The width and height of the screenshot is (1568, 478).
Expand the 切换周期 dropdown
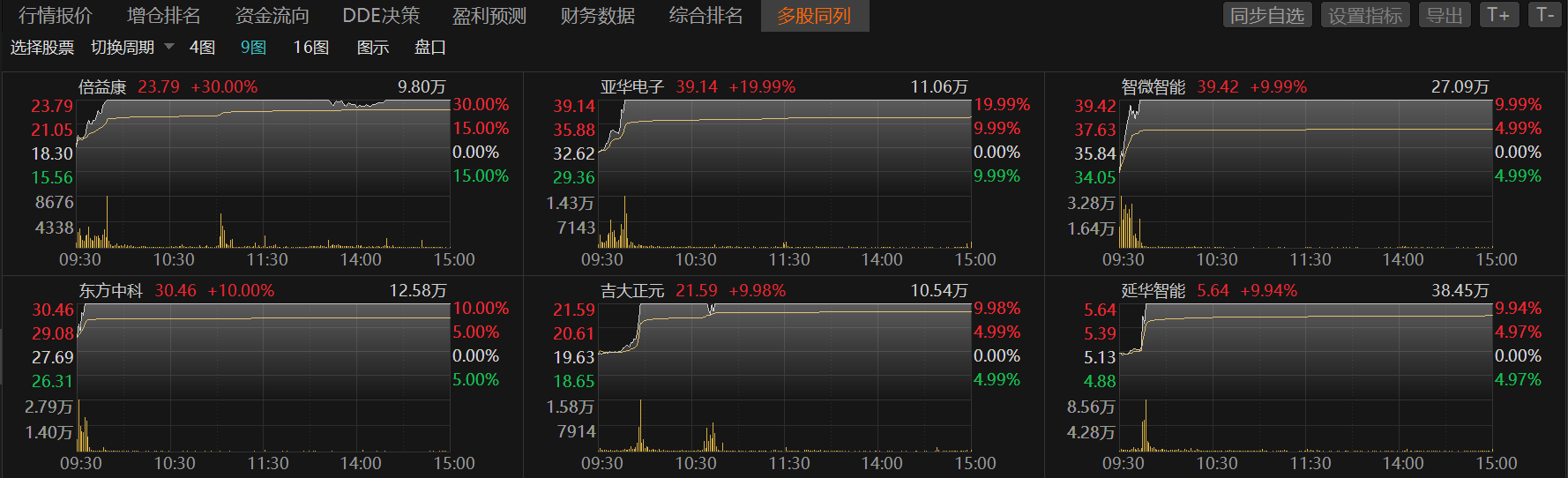132,48
